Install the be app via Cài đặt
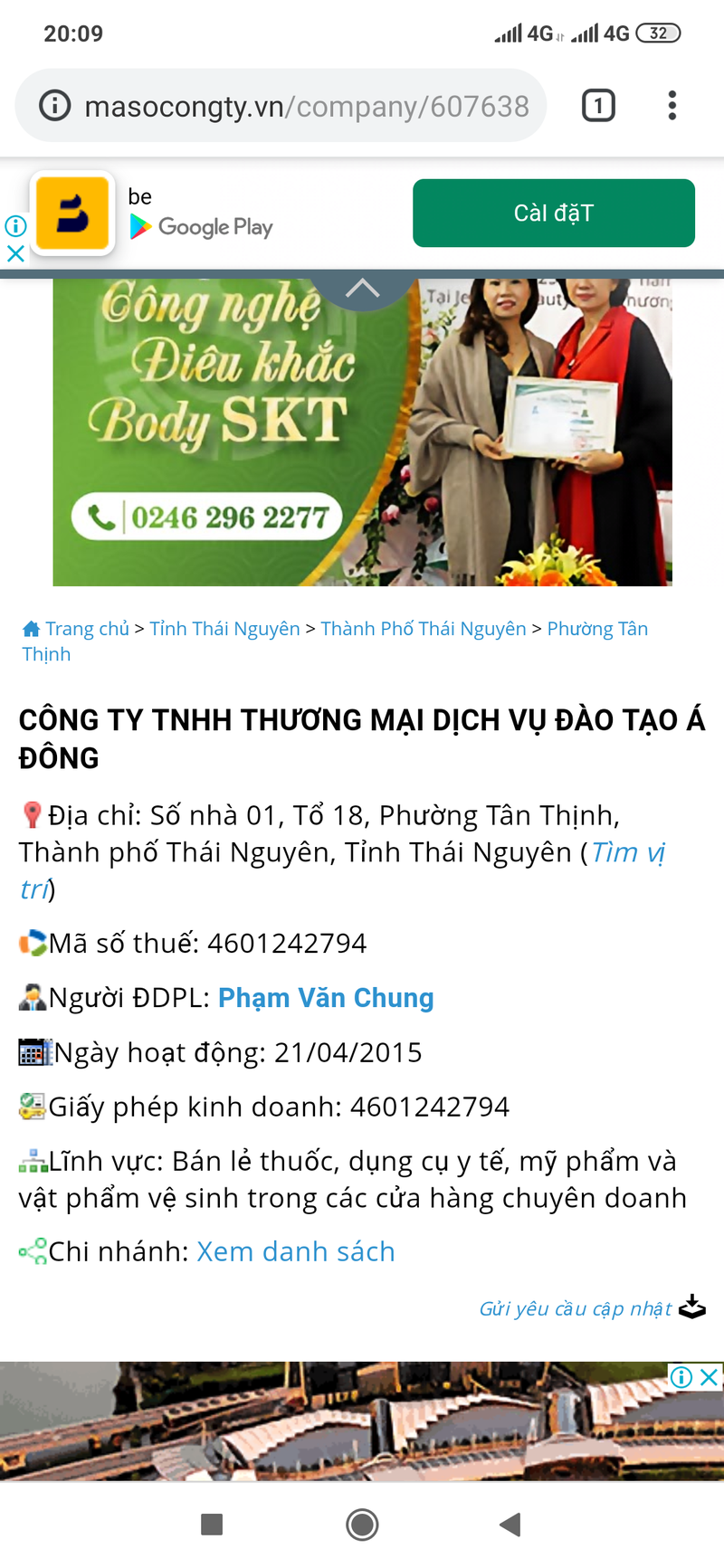 coord(553,214)
